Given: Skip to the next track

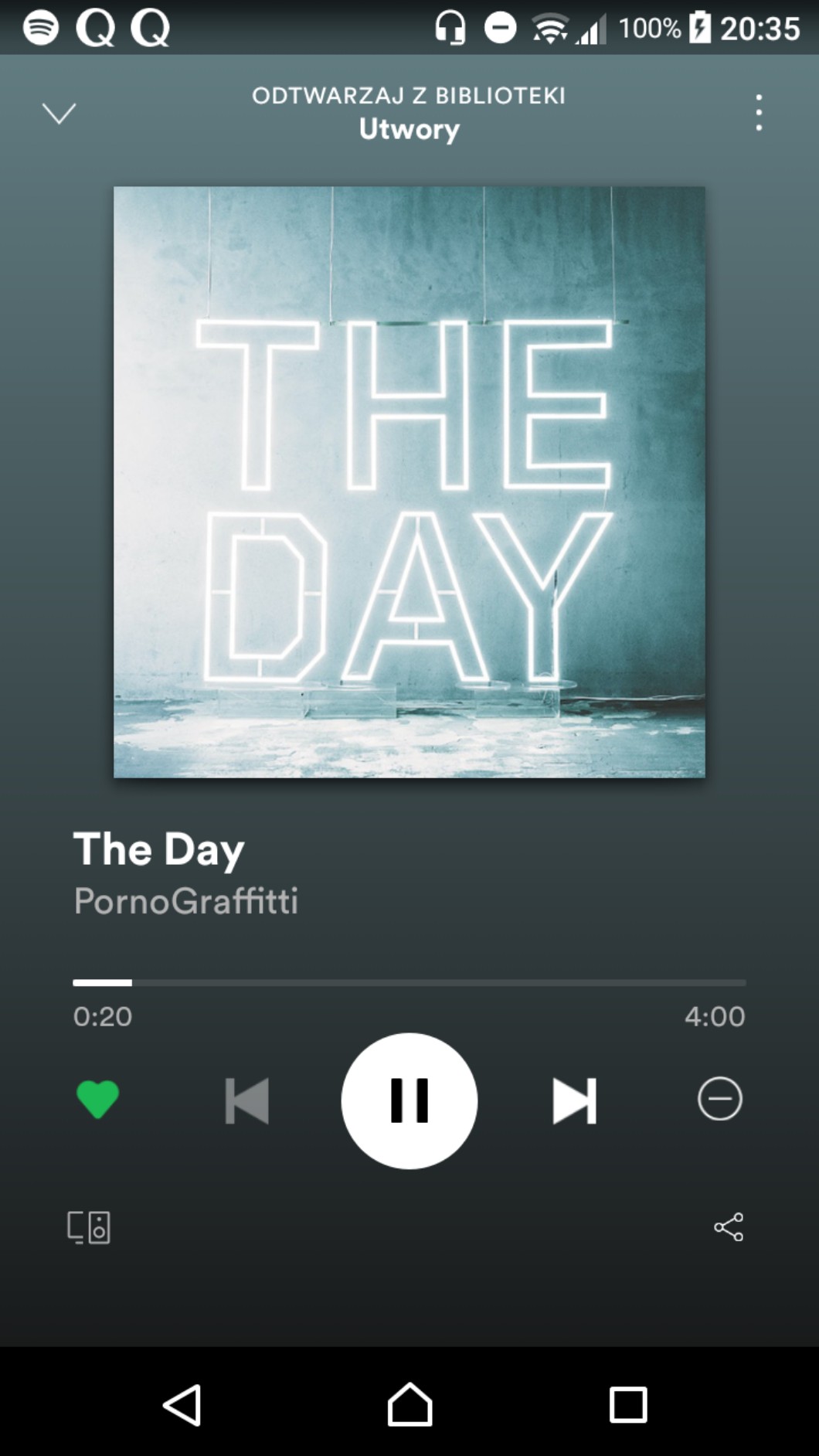Looking at the screenshot, I should [574, 1101].
